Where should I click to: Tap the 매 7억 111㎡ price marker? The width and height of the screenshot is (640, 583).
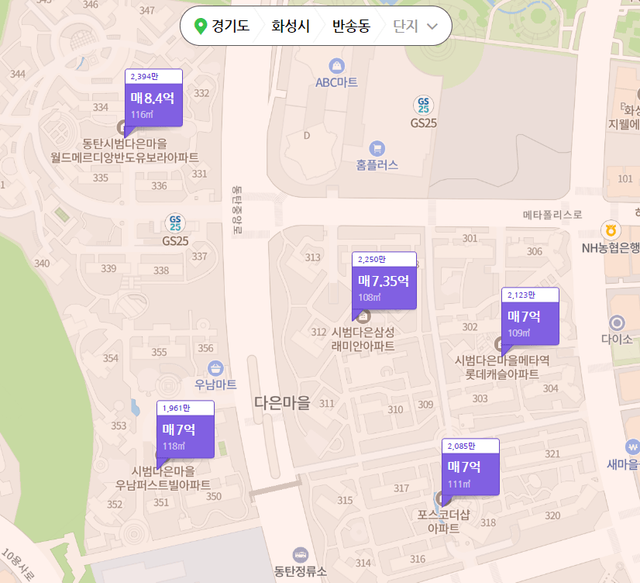470,472
